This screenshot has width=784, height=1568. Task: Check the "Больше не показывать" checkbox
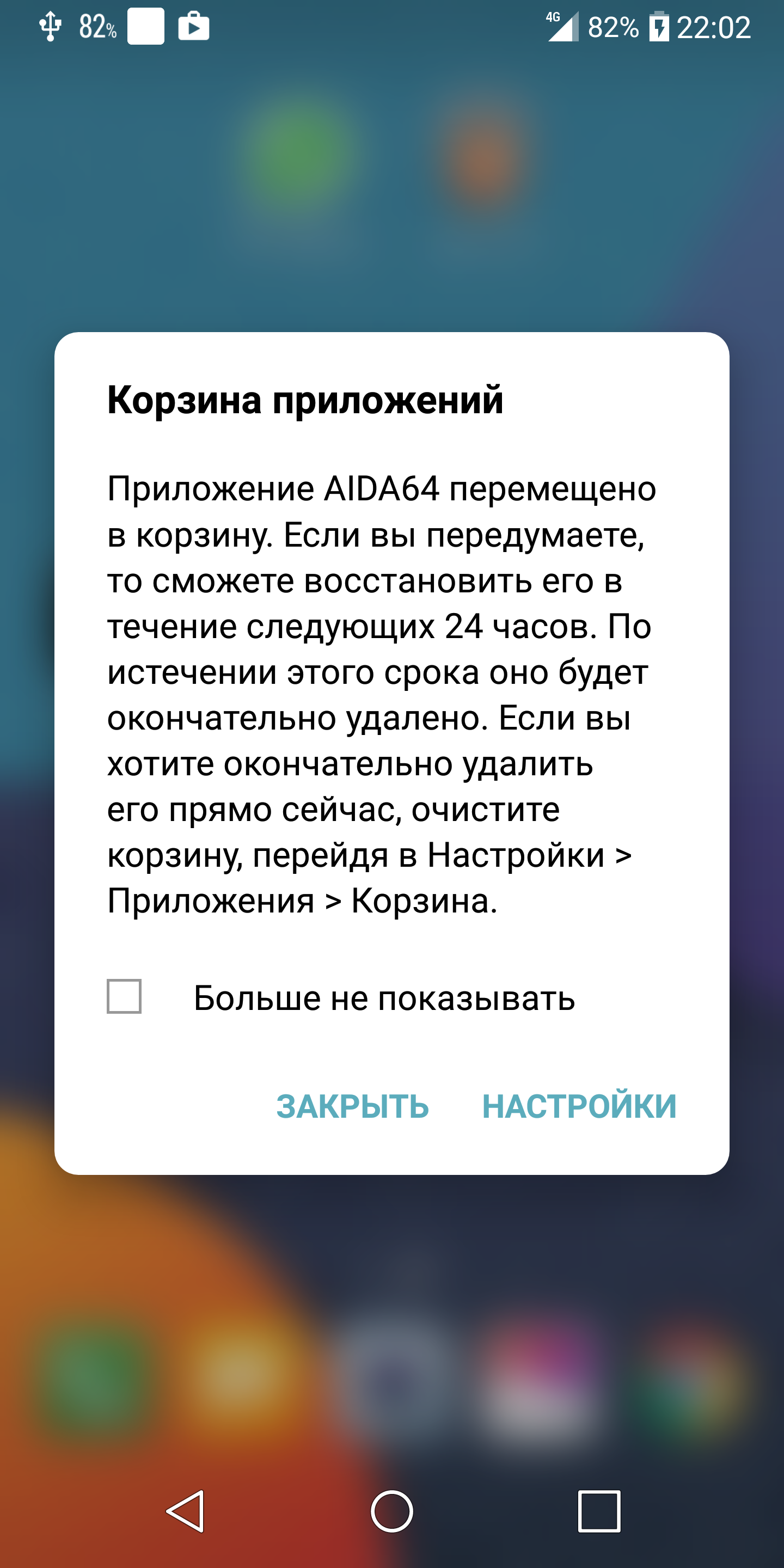tap(124, 996)
